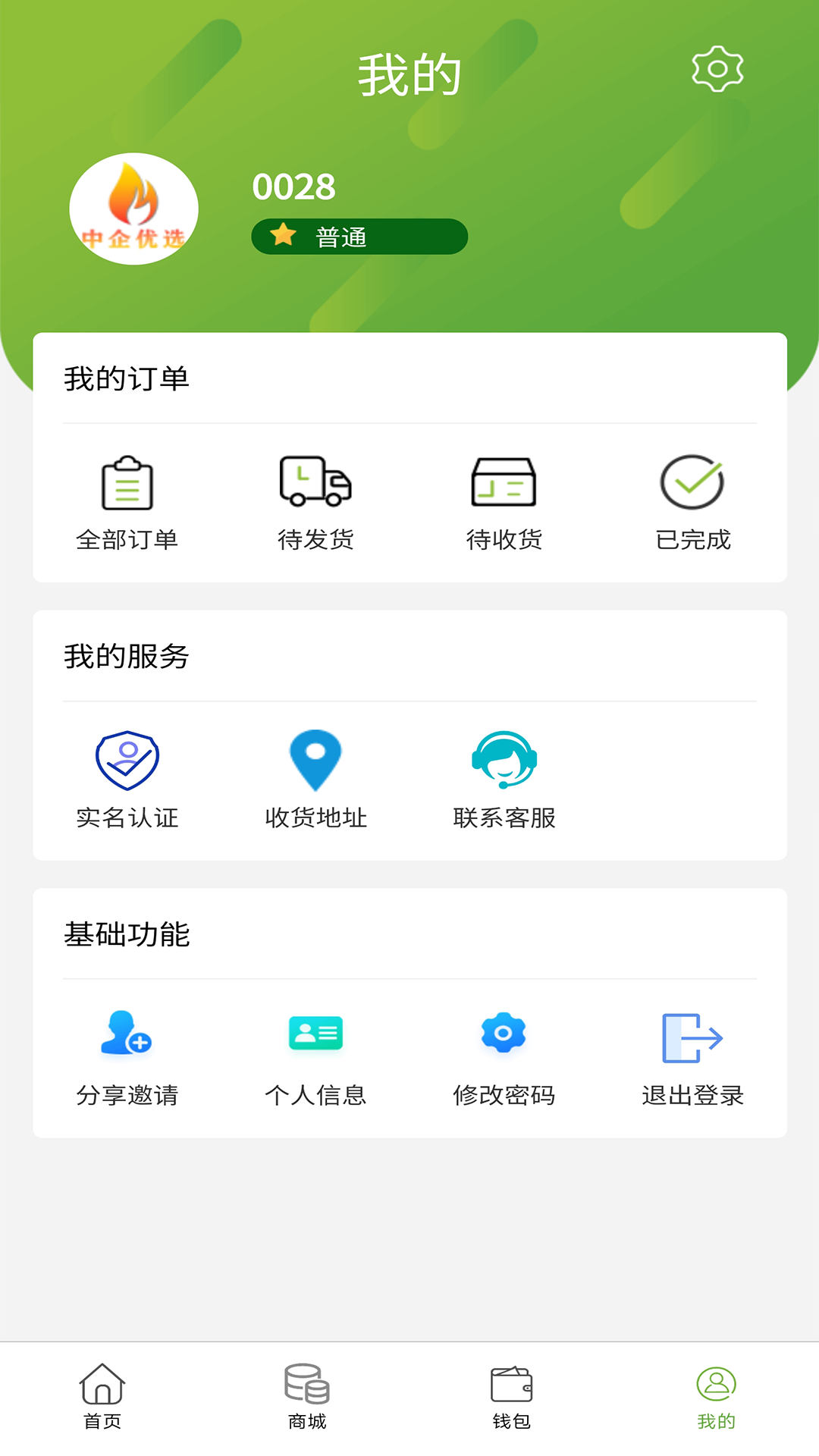Open the 中企优选 avatar image

pyautogui.click(x=133, y=210)
